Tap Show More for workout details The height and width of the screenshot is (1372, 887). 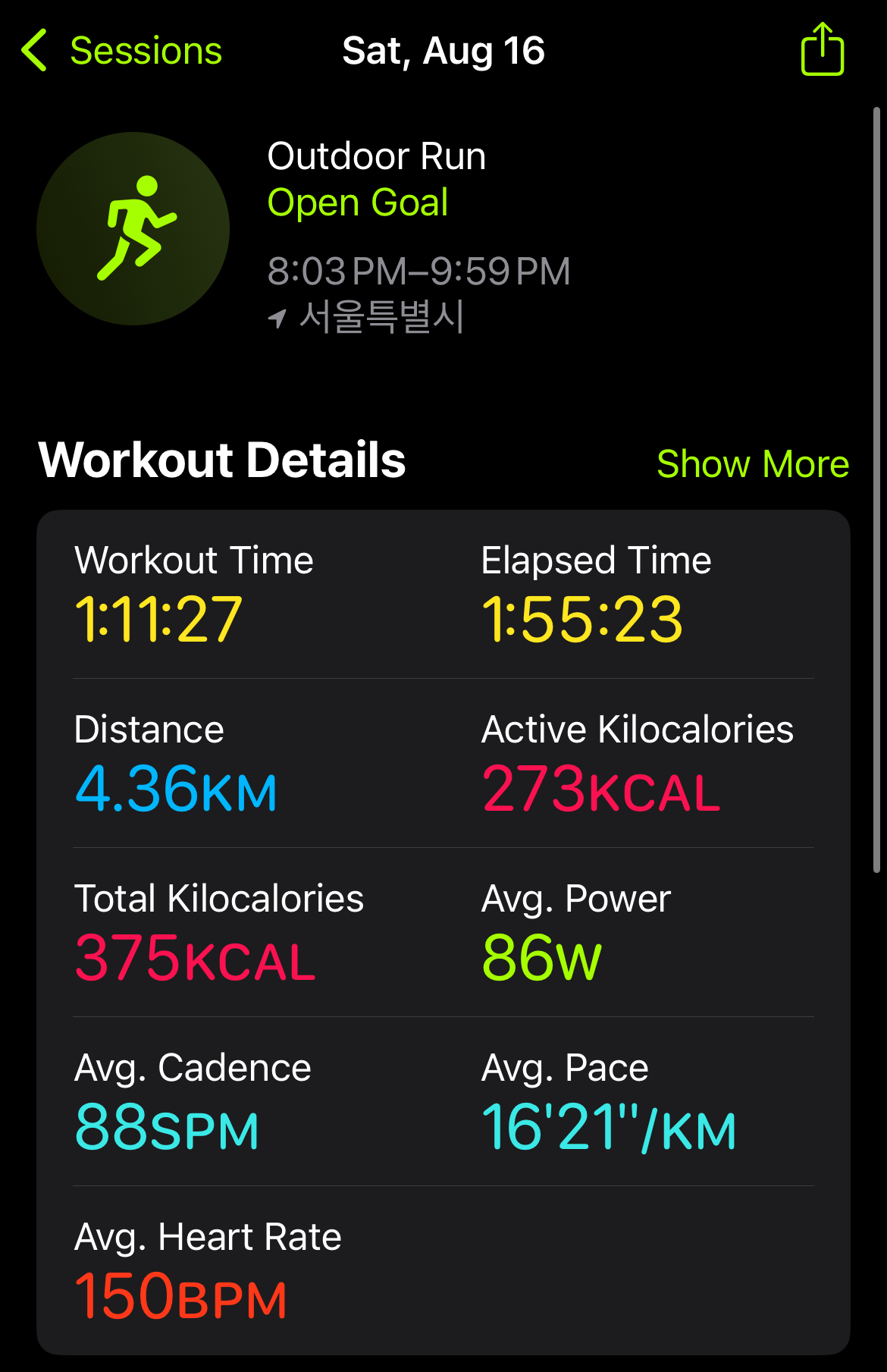click(x=753, y=463)
